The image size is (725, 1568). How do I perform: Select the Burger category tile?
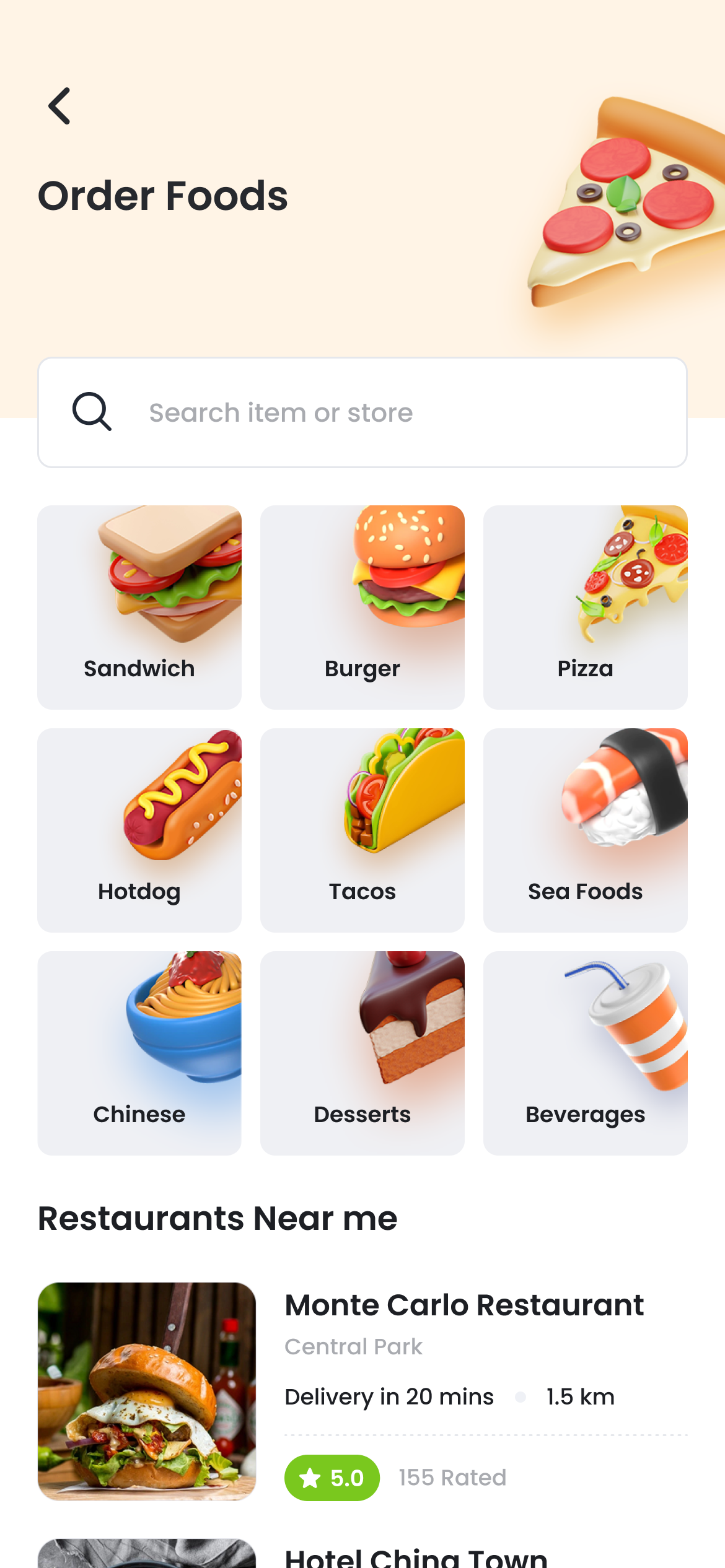(362, 607)
